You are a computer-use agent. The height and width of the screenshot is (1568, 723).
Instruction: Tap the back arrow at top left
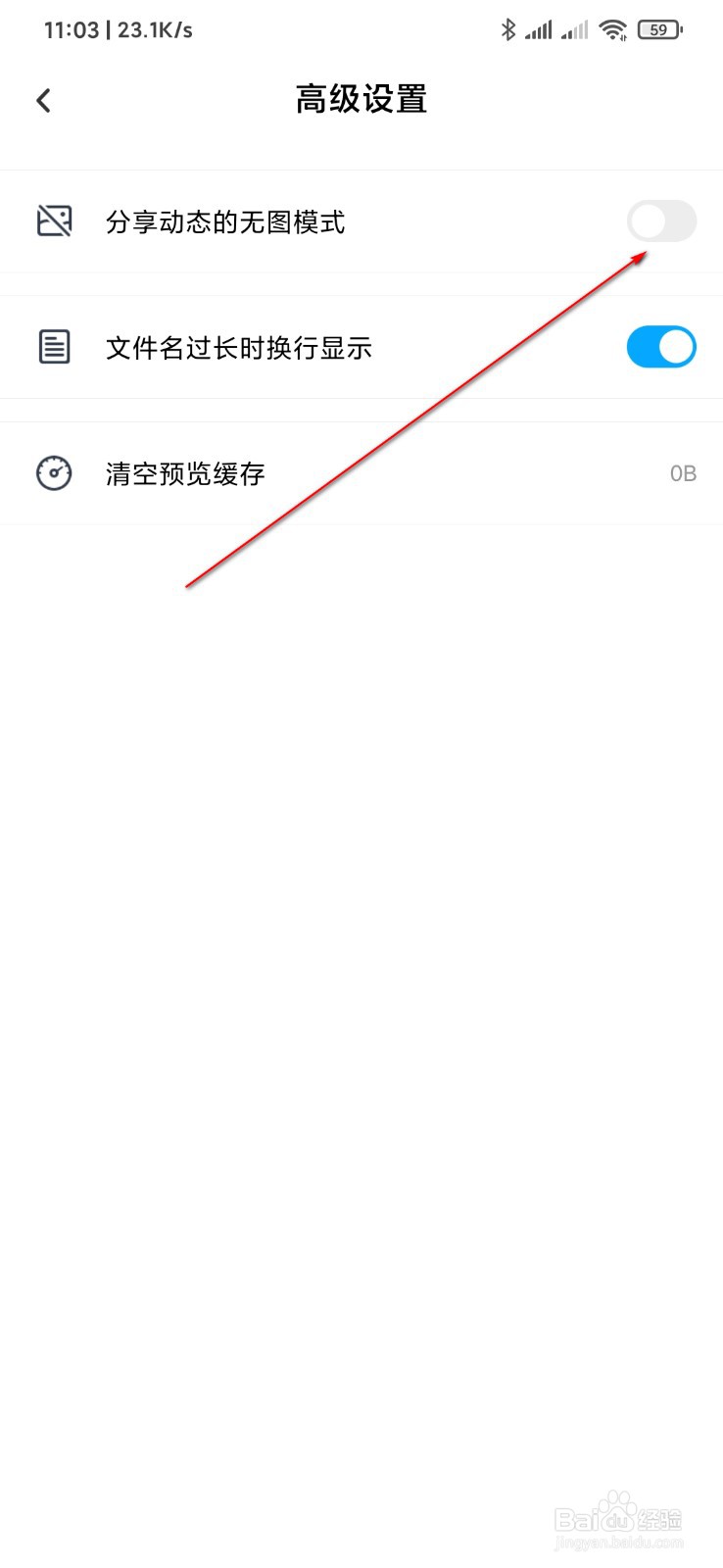tap(43, 100)
